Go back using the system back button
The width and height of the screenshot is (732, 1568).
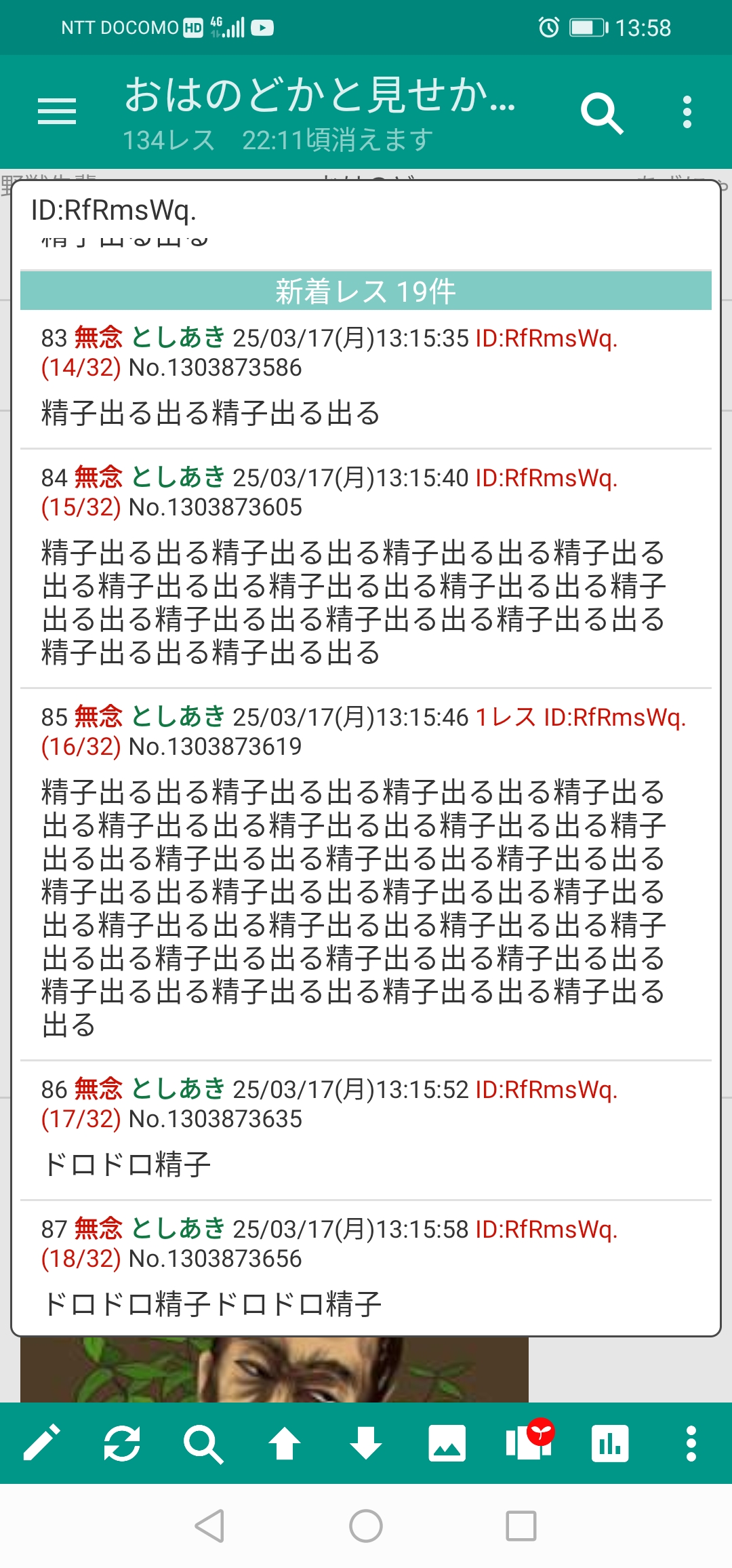(x=209, y=1526)
